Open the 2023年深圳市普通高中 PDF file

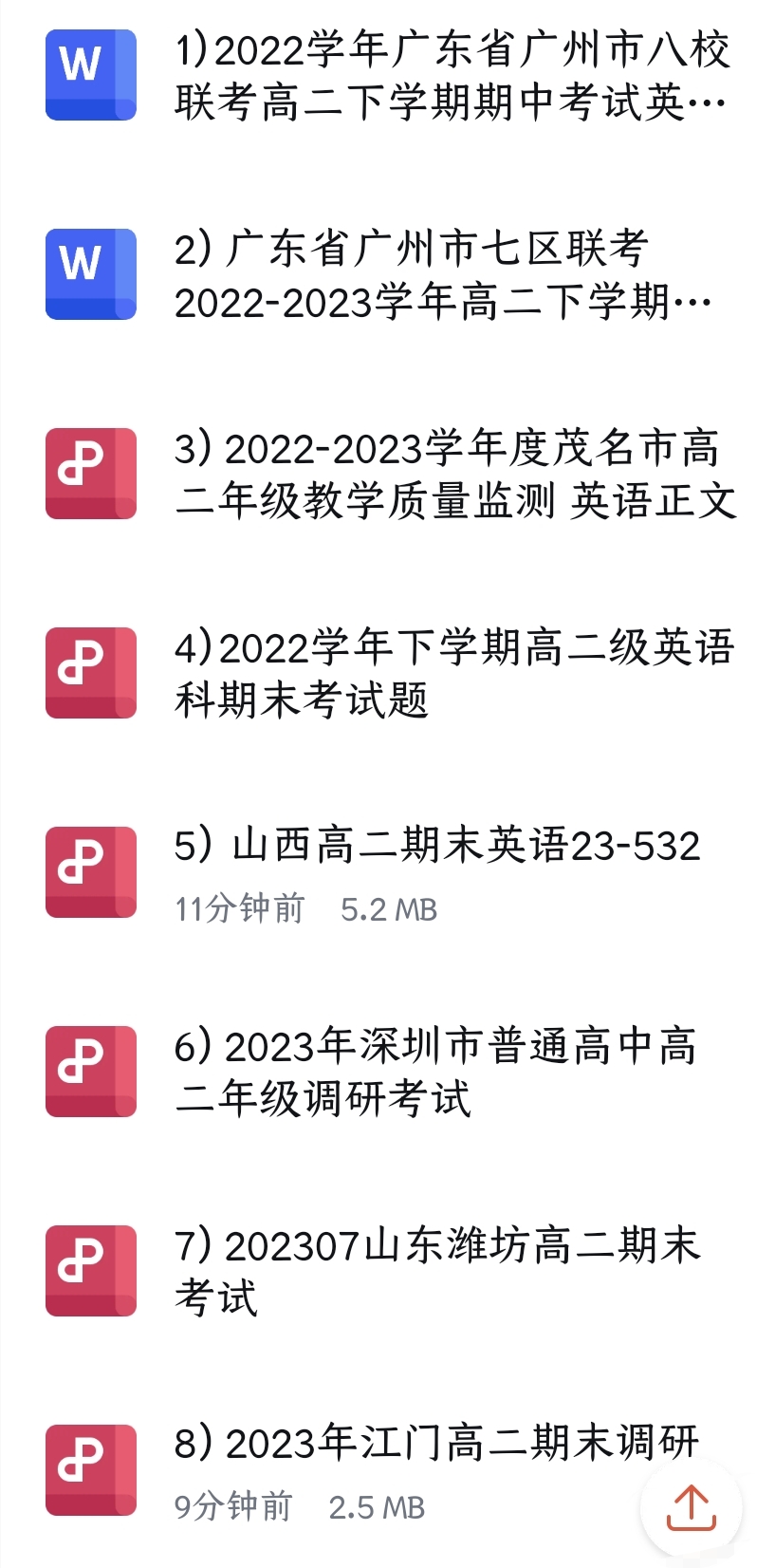pyautogui.click(x=387, y=1073)
